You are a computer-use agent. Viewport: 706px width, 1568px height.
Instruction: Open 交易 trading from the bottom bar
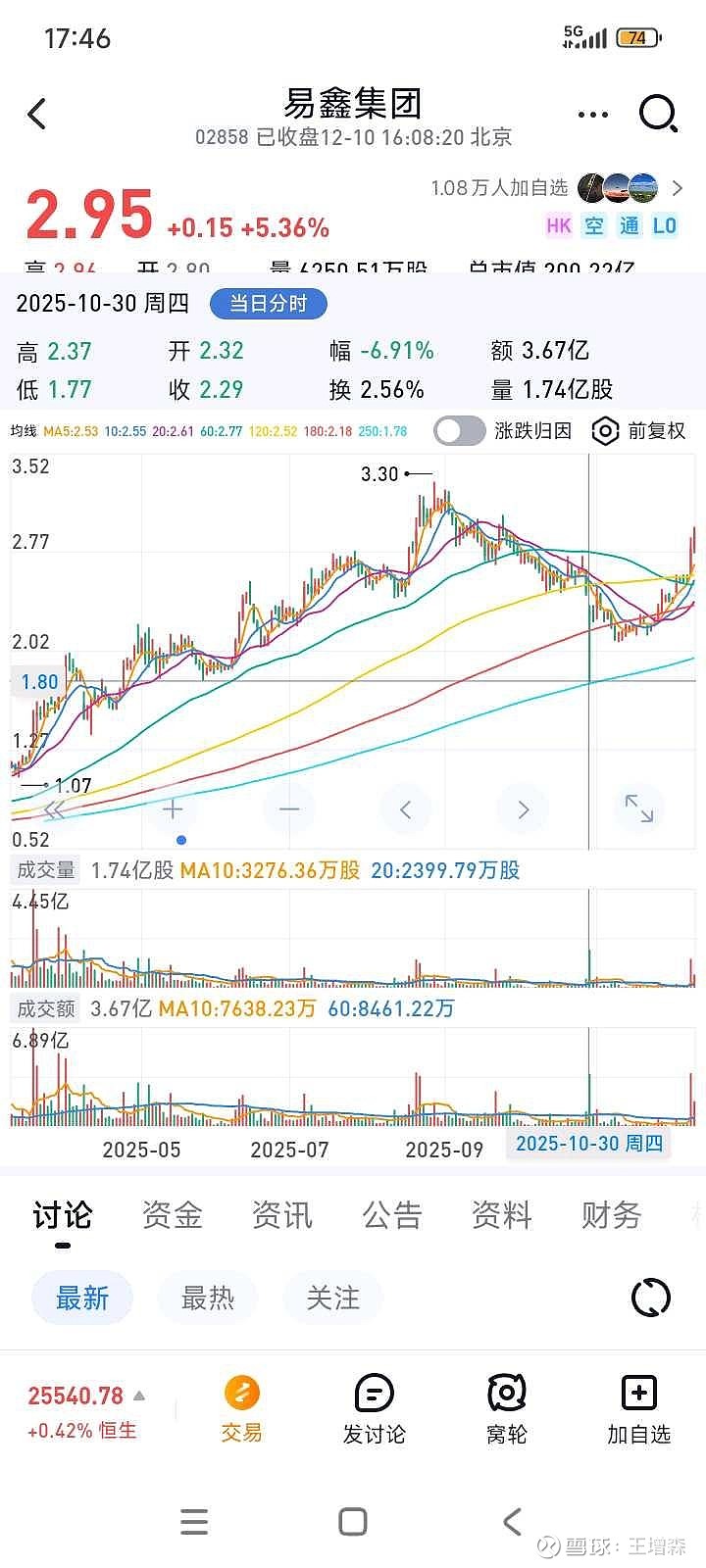pos(241,1406)
